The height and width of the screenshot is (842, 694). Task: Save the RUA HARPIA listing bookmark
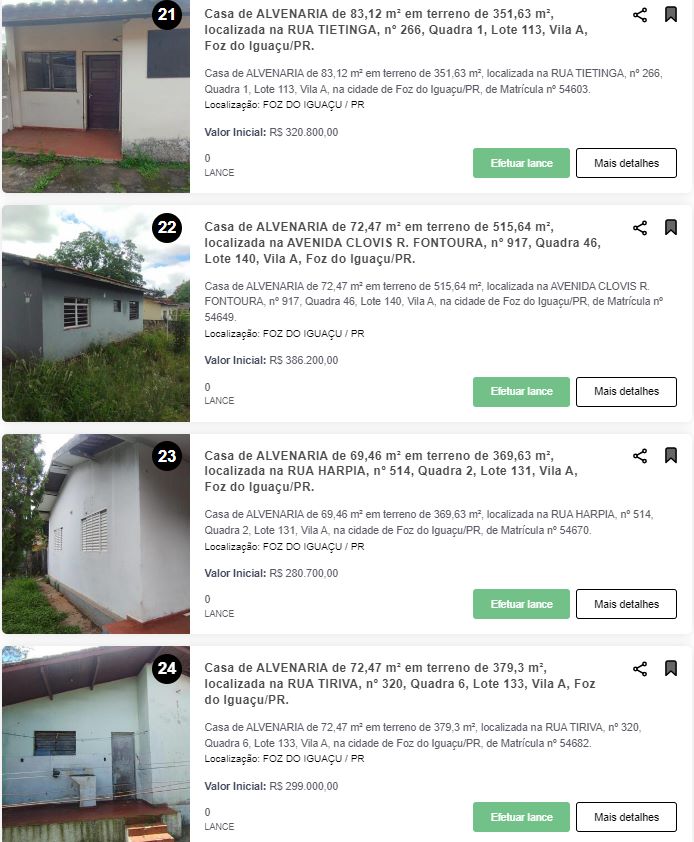671,456
